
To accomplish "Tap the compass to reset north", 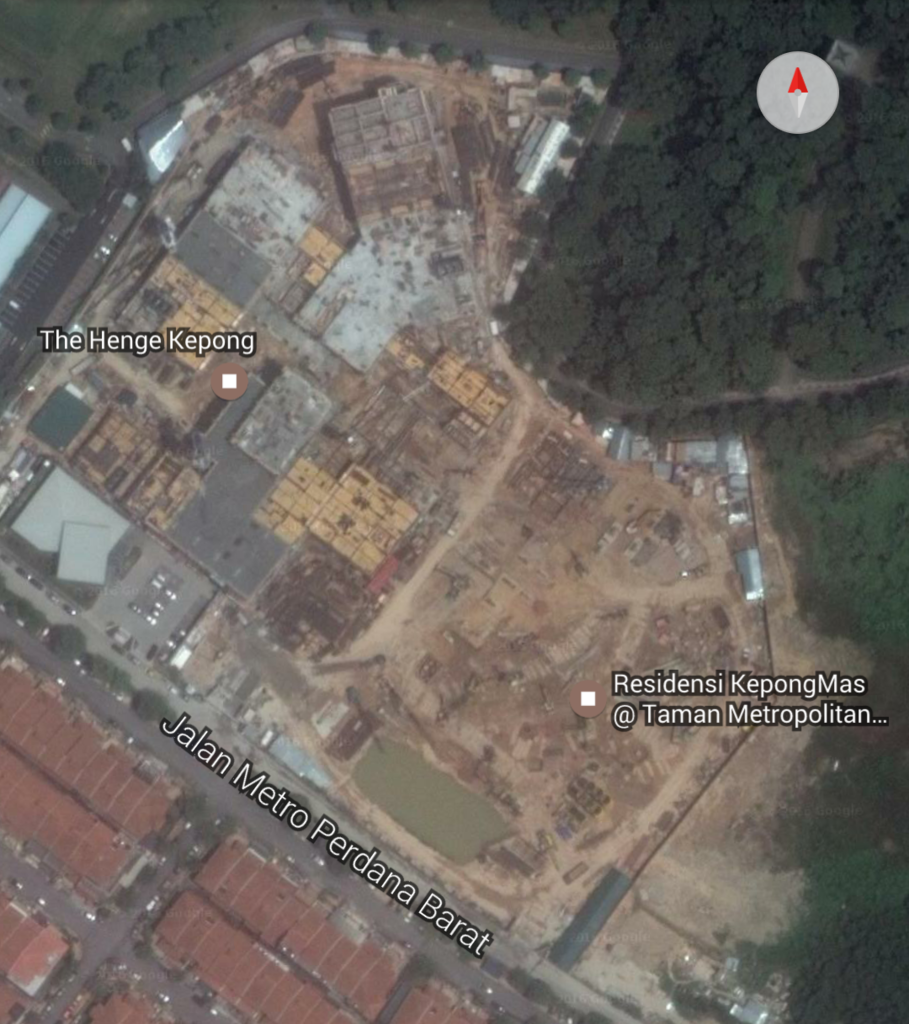I will [797, 92].
